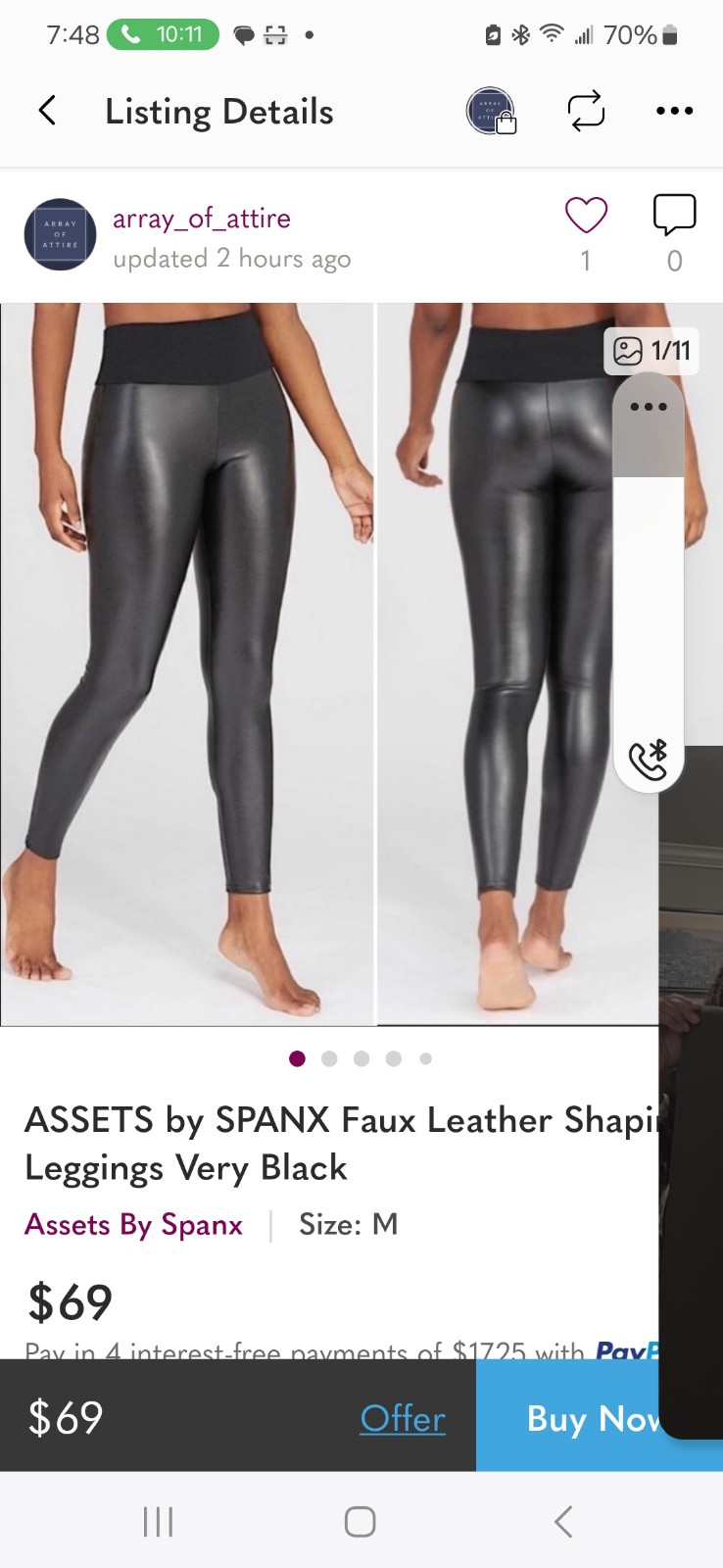Image resolution: width=723 pixels, height=1568 pixels.
Task: Return to the ongoing call from status bar
Action: click(163, 35)
